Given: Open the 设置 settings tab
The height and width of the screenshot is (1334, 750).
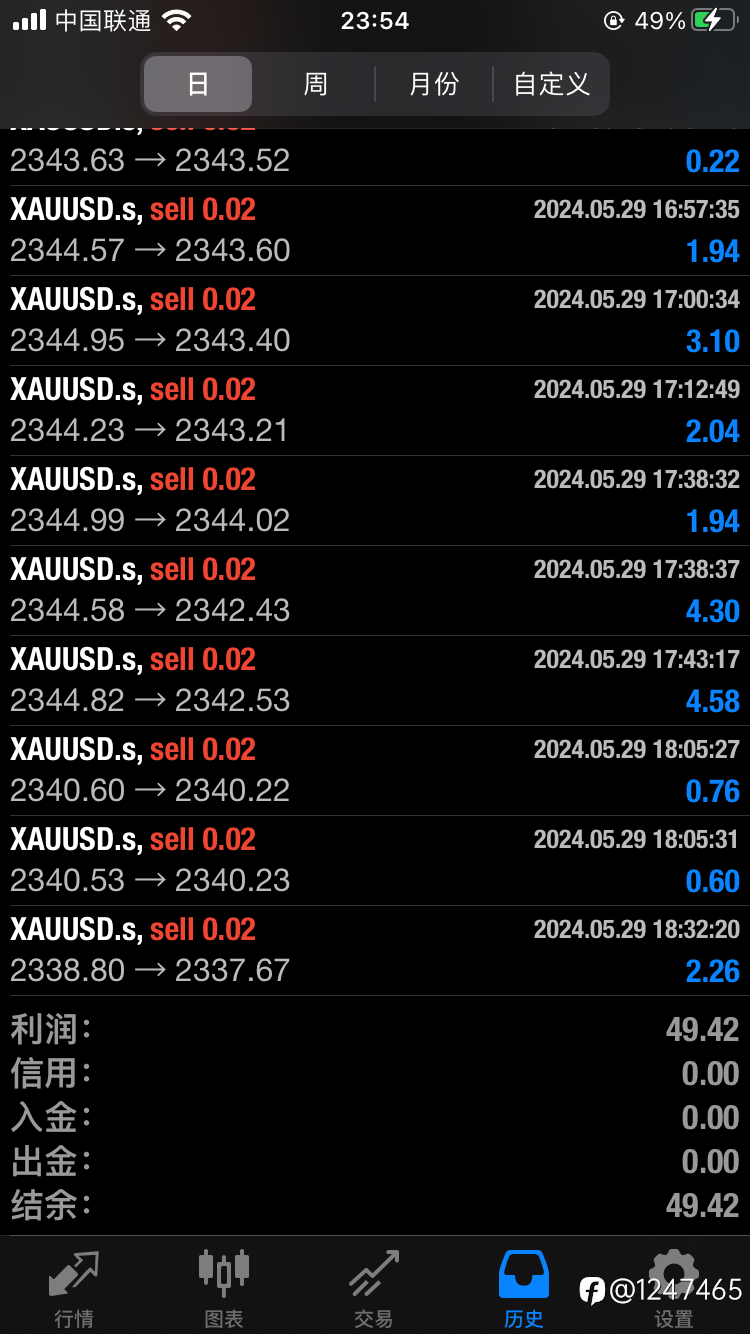Looking at the screenshot, I should (x=674, y=1289).
